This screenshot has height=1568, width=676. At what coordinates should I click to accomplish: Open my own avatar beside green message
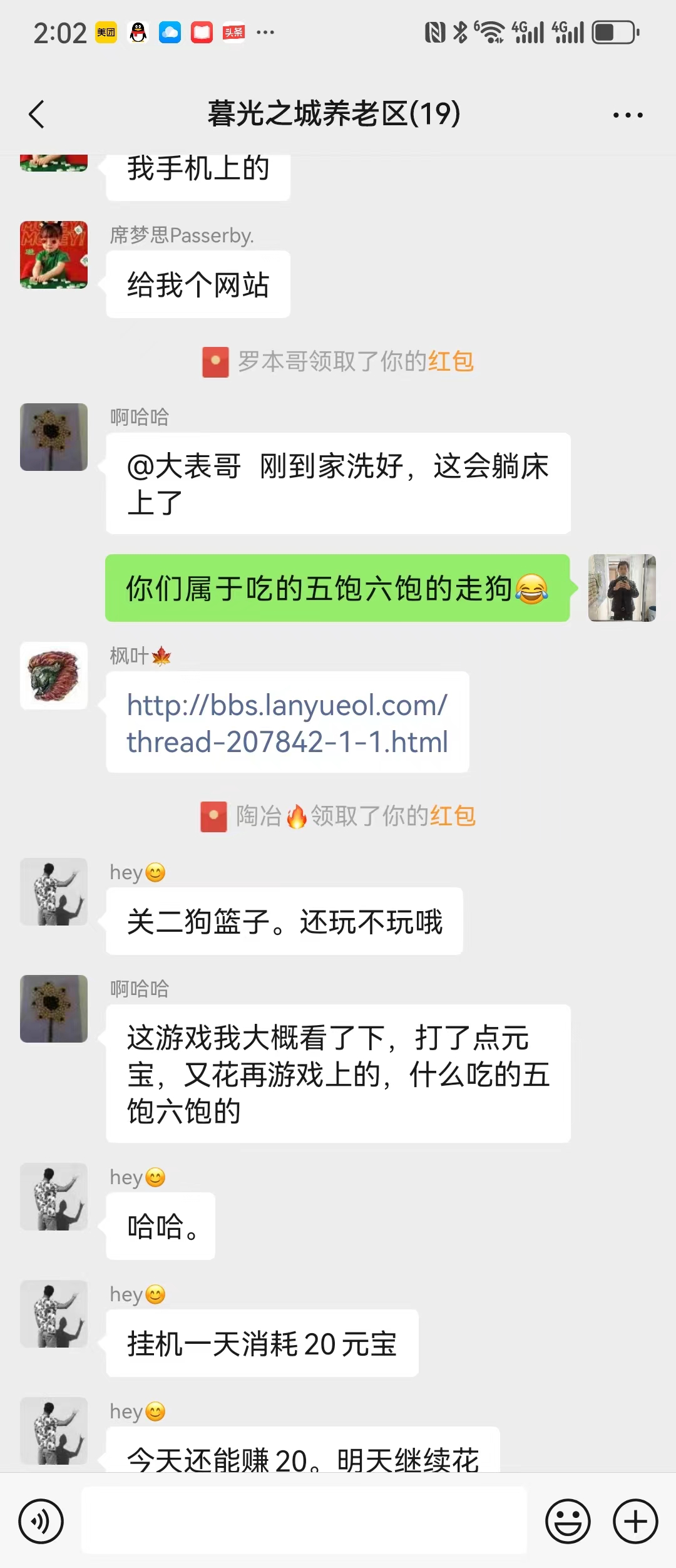[x=622, y=588]
